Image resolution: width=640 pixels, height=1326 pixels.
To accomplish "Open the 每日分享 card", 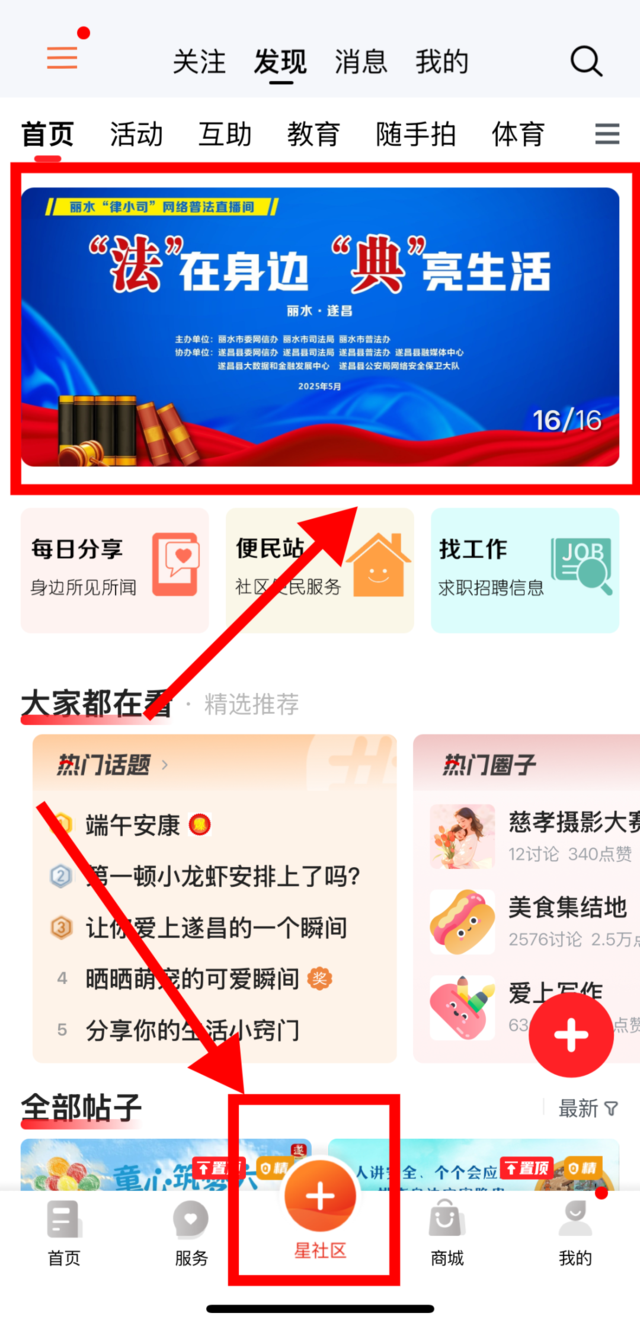I will (115, 570).
